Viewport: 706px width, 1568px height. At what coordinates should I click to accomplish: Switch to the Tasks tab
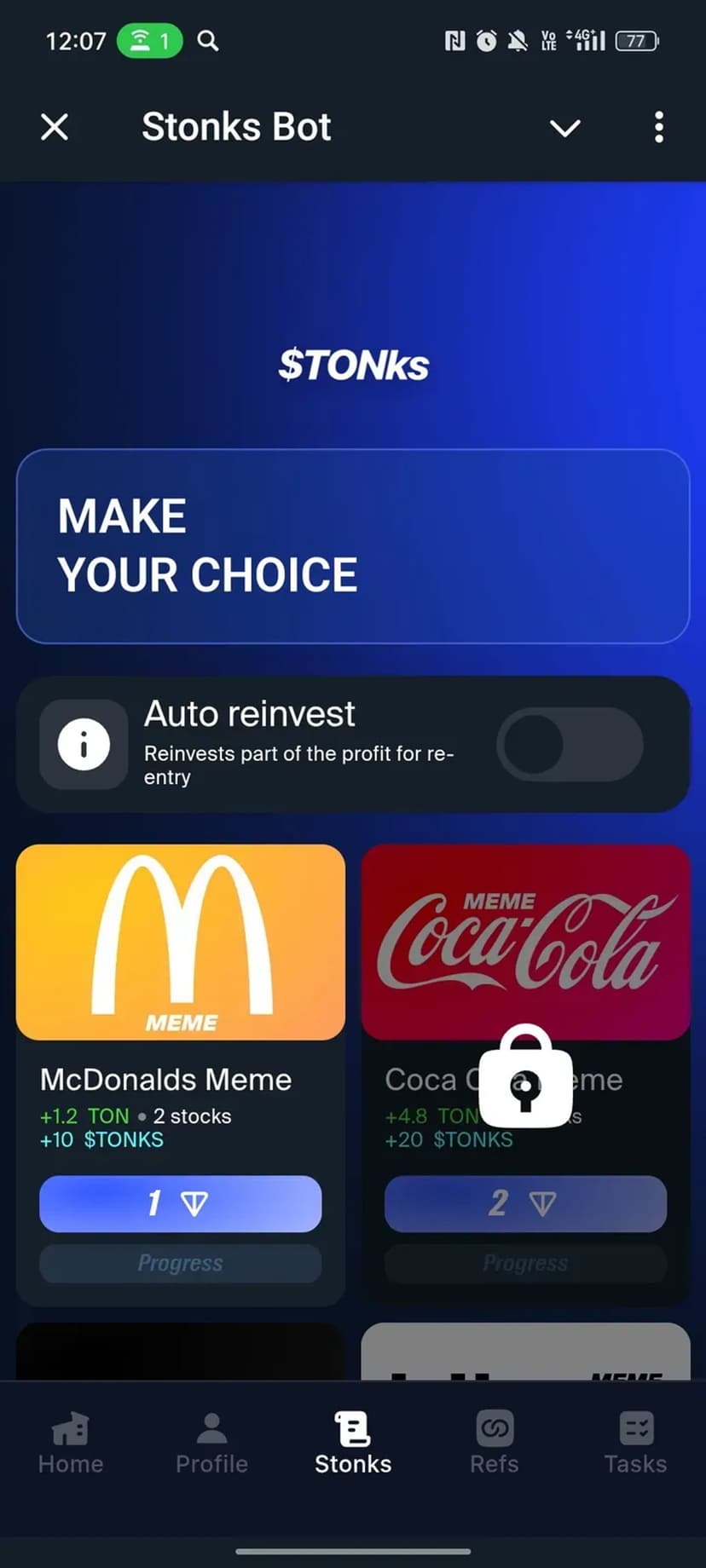tap(635, 1444)
